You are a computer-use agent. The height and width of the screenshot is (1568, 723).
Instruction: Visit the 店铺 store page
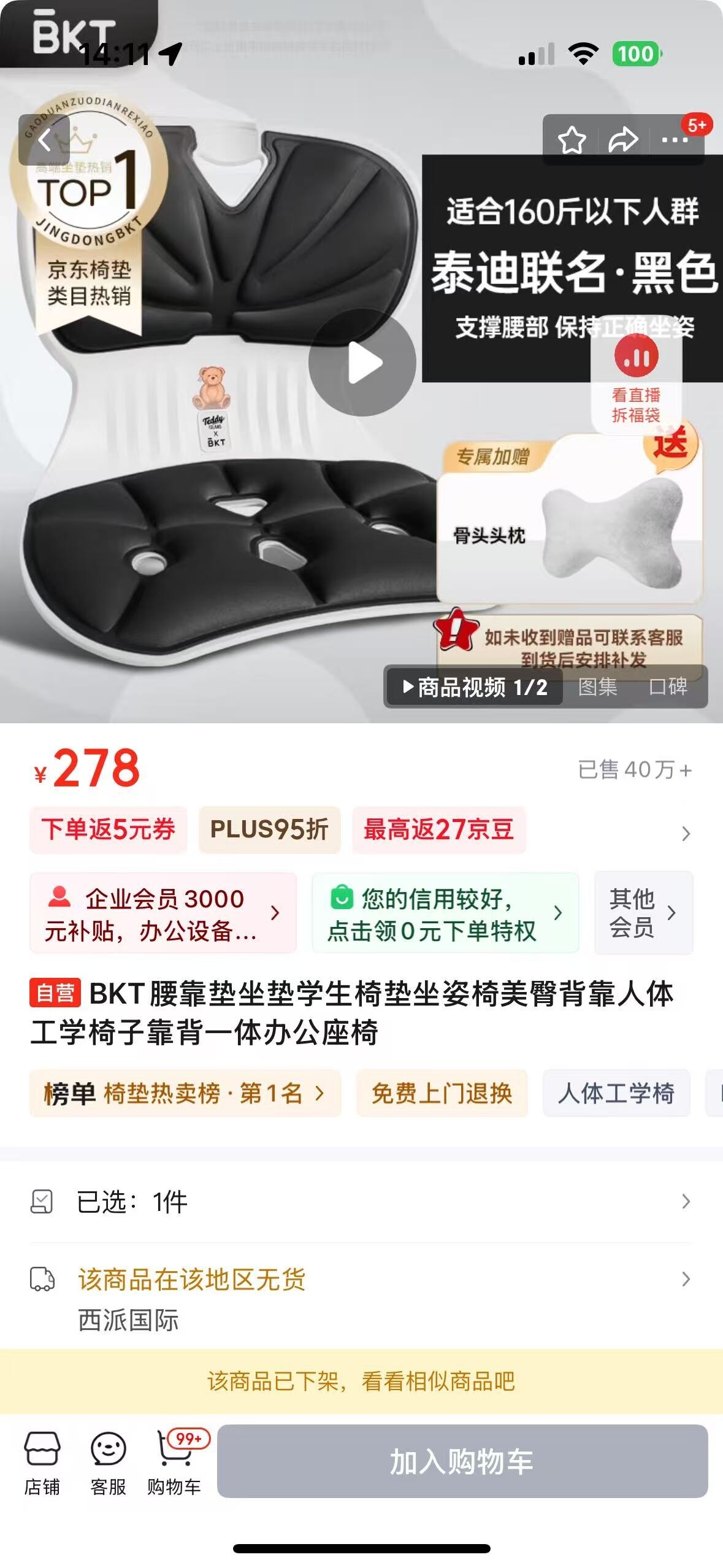(x=42, y=1462)
